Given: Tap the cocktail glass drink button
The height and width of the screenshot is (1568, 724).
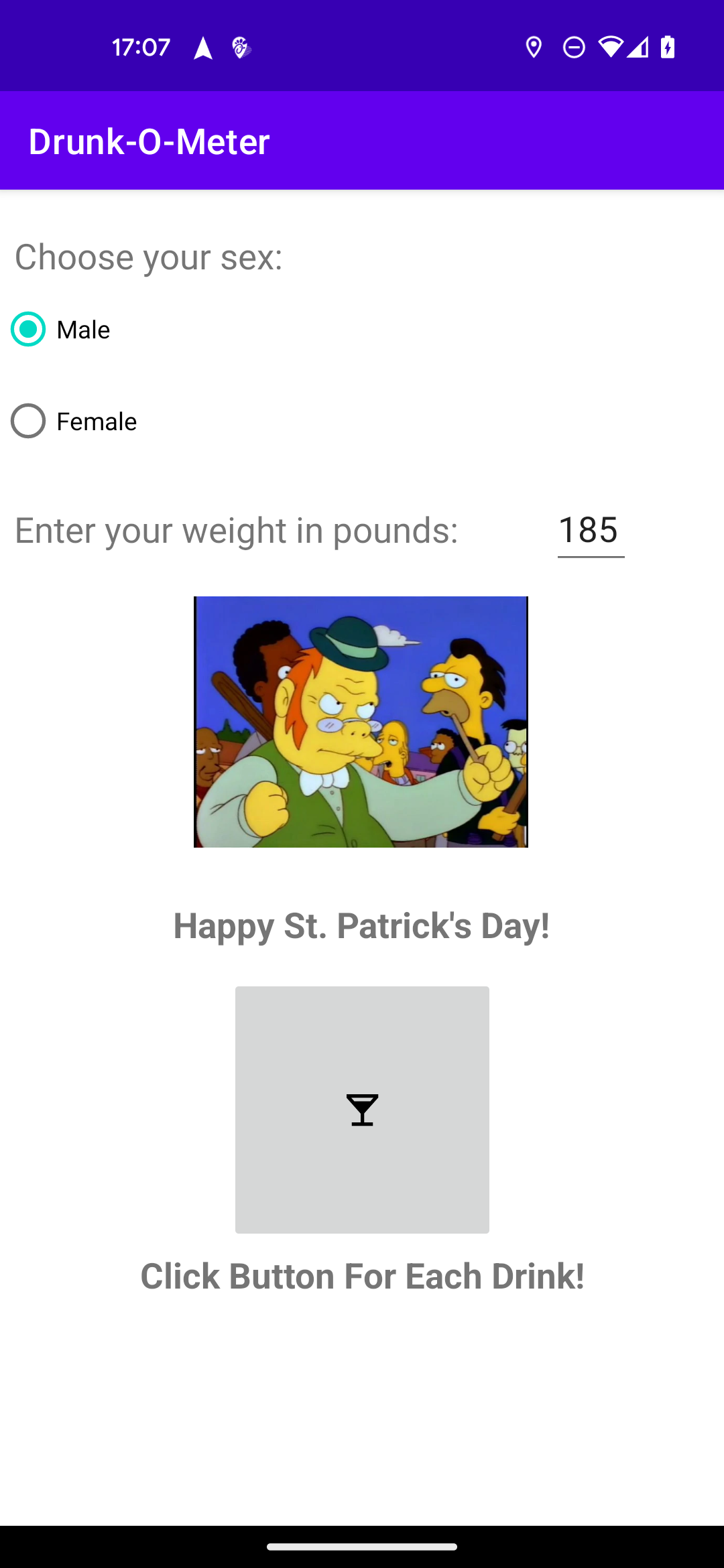Looking at the screenshot, I should (362, 1110).
